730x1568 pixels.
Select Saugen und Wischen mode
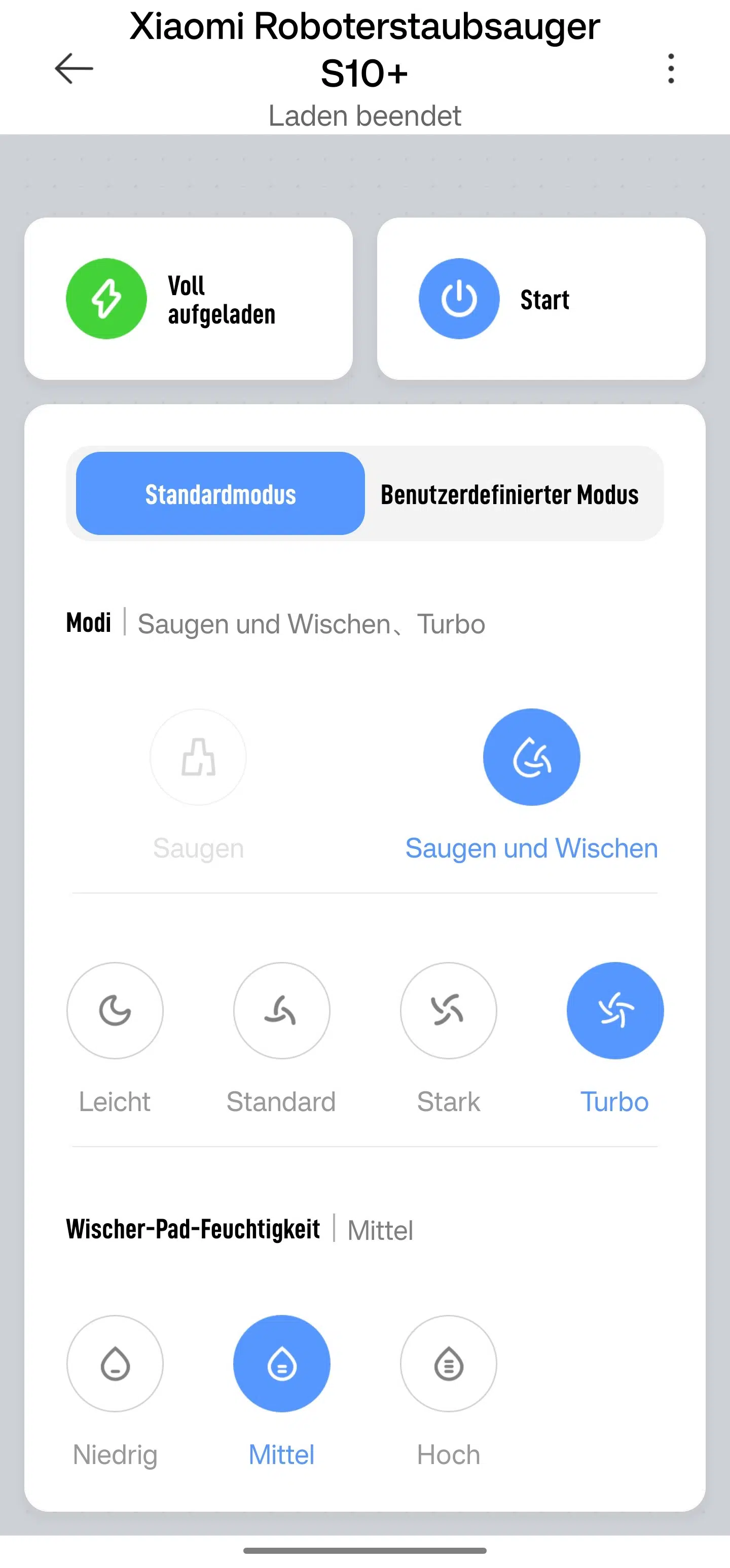pos(531,758)
